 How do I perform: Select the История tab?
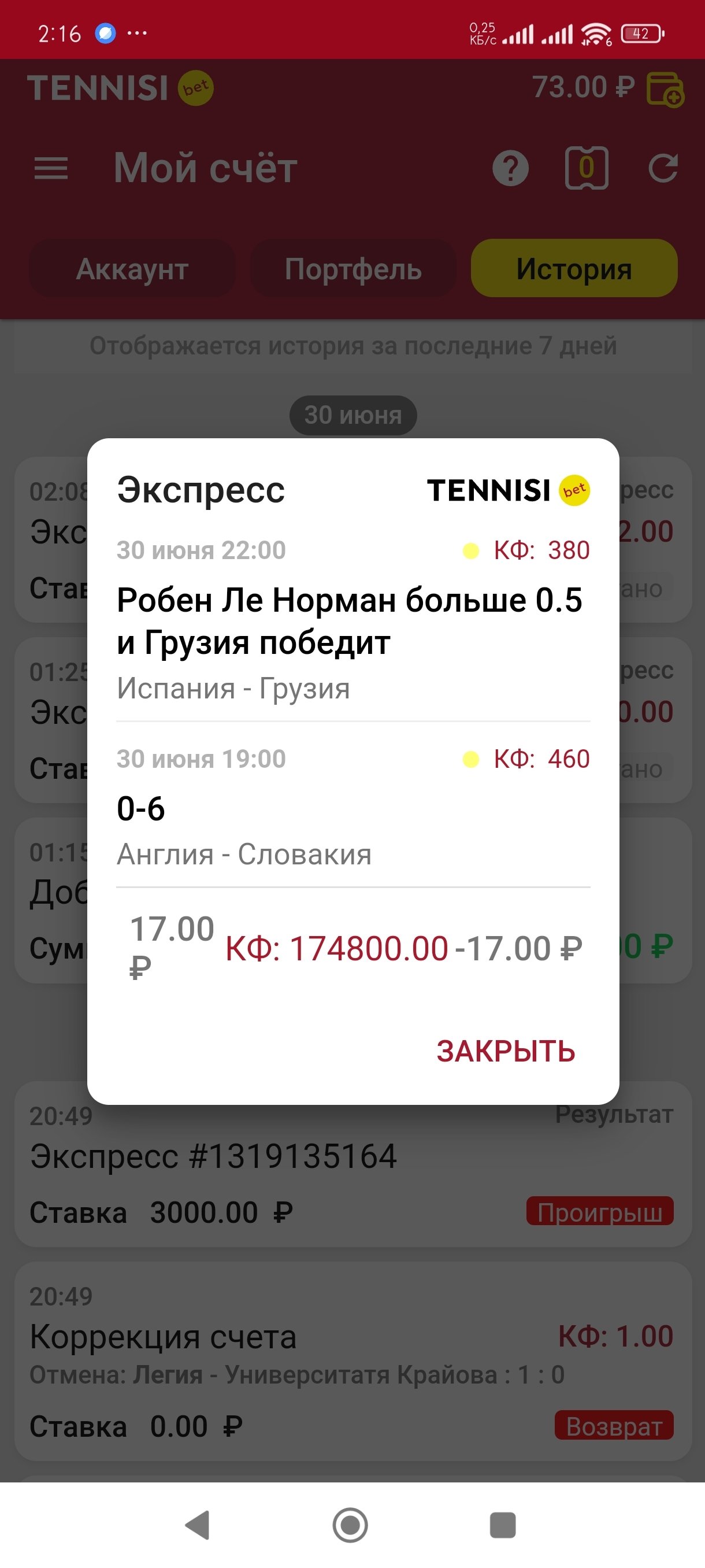coord(574,268)
